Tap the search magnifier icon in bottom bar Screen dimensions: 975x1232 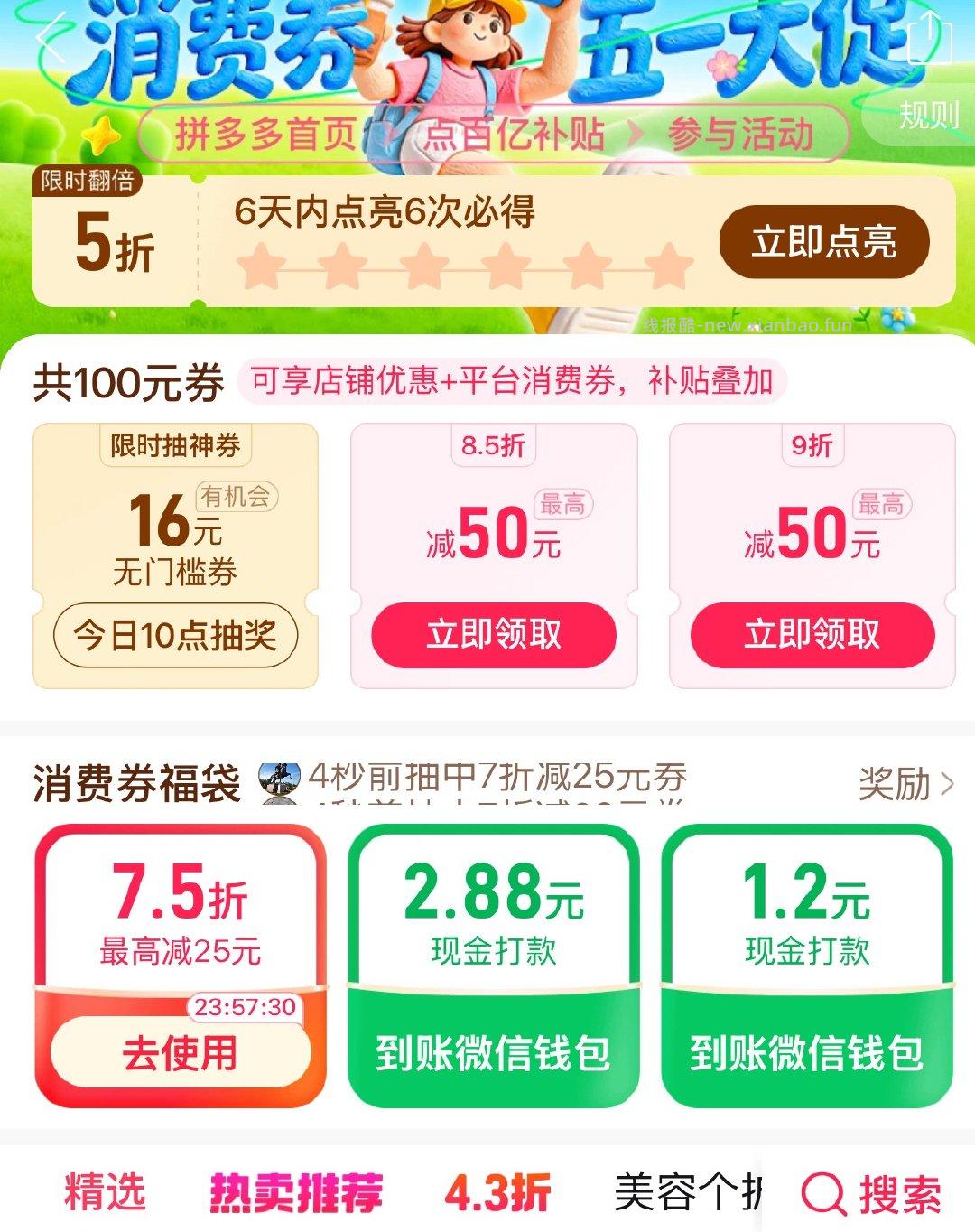(x=822, y=1192)
